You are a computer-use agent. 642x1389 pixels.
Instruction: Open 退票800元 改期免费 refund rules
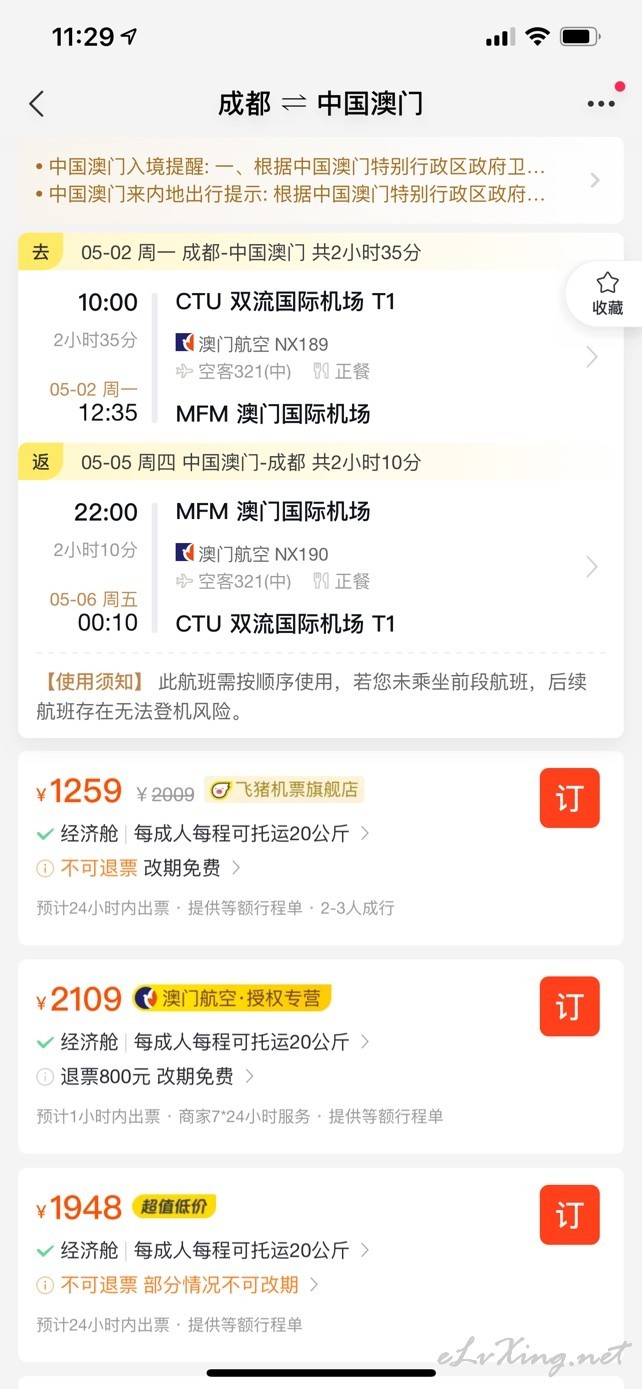click(x=146, y=1076)
